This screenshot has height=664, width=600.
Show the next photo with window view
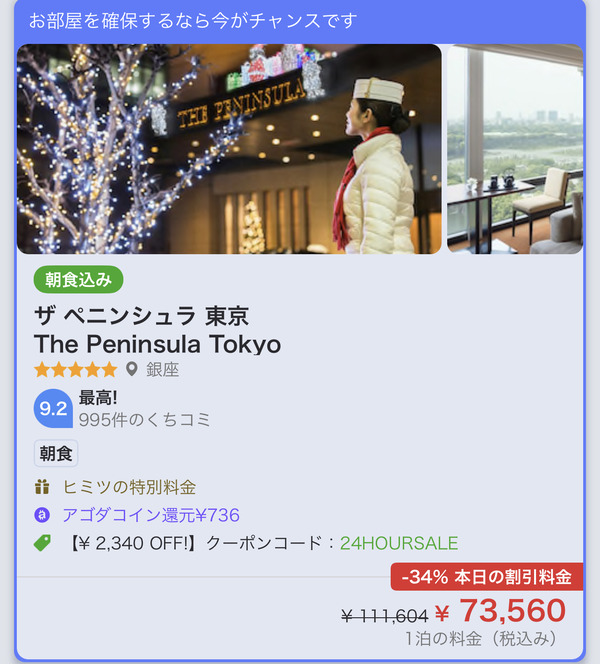coord(514,149)
